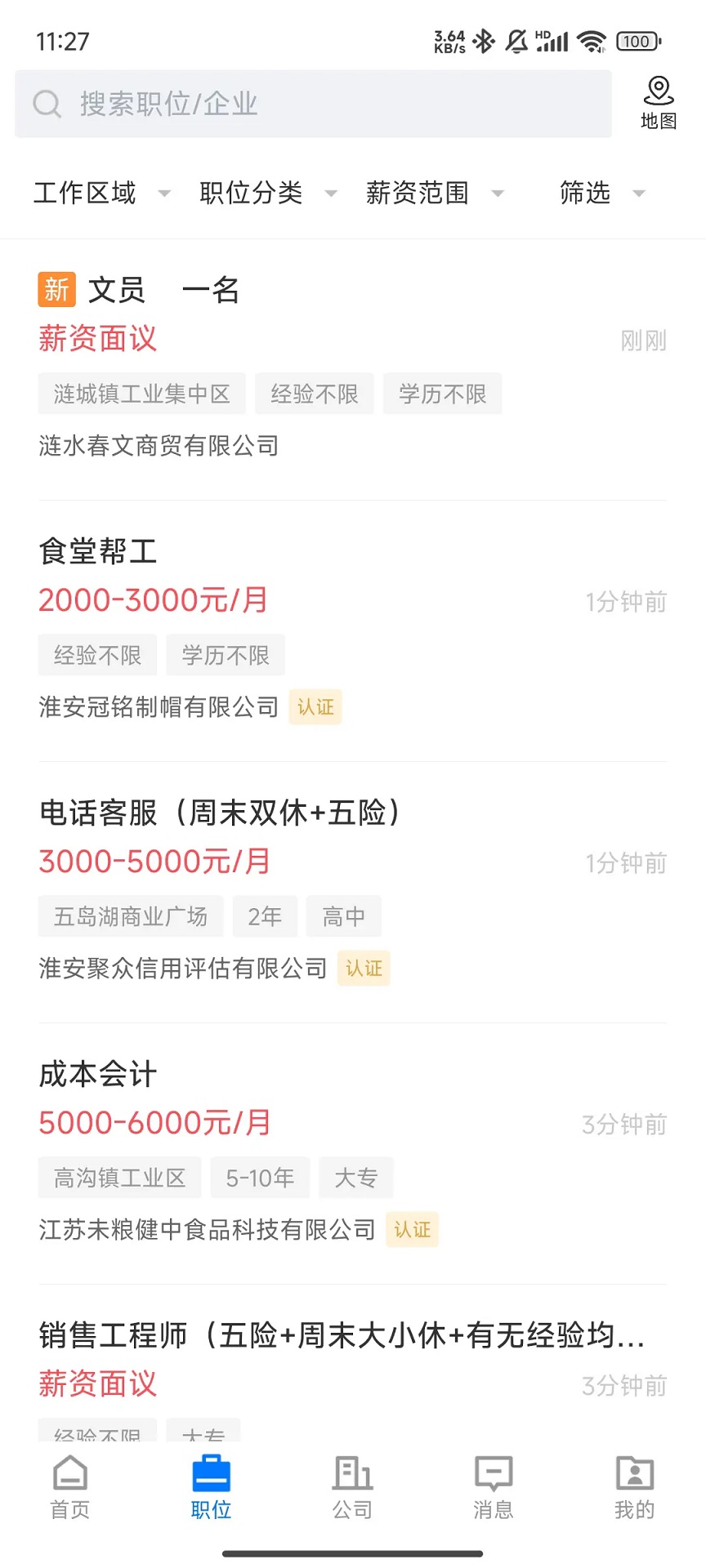Expand the 职位分类 filter

[263, 193]
